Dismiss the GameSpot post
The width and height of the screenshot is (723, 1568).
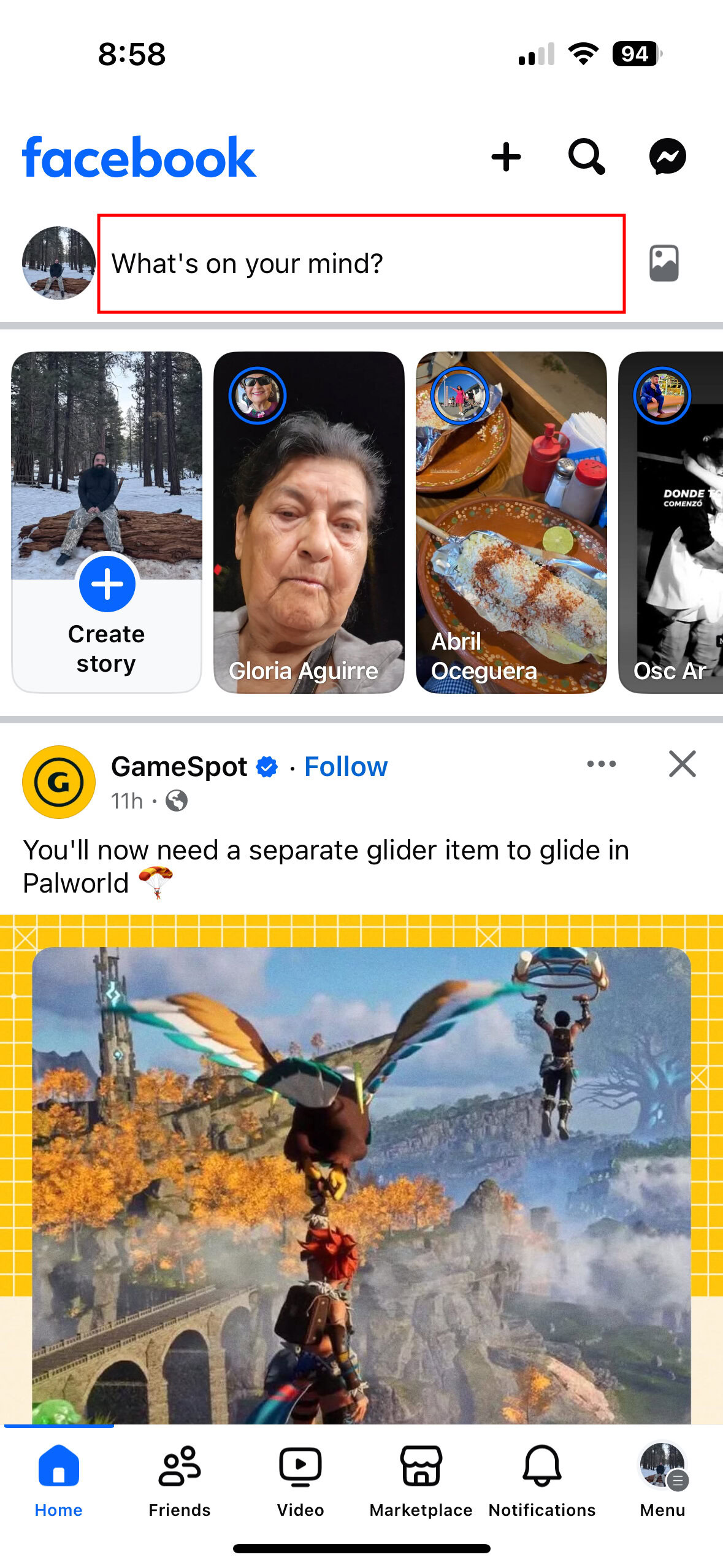(682, 764)
